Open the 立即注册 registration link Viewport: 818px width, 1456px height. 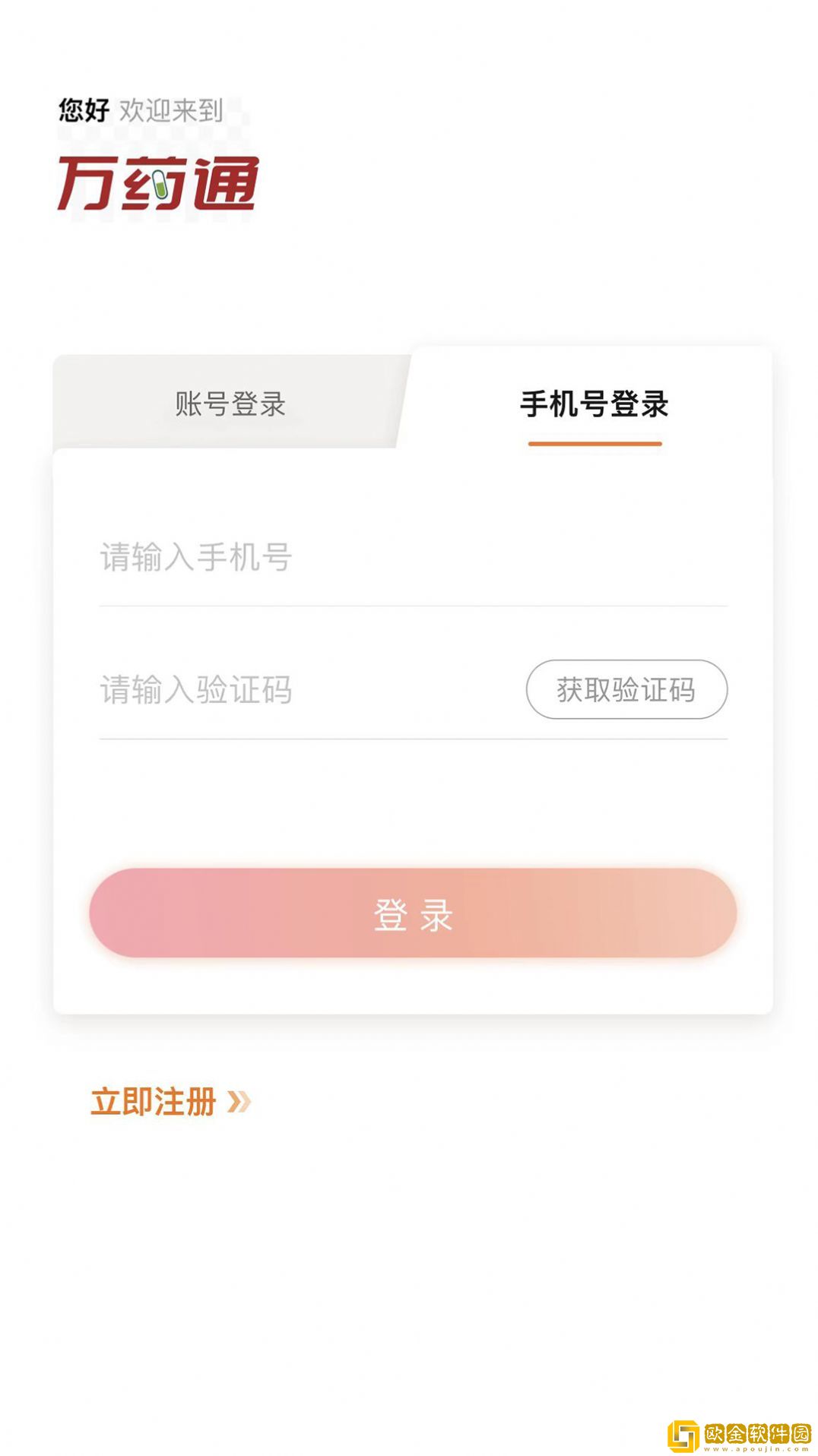coord(154,1101)
